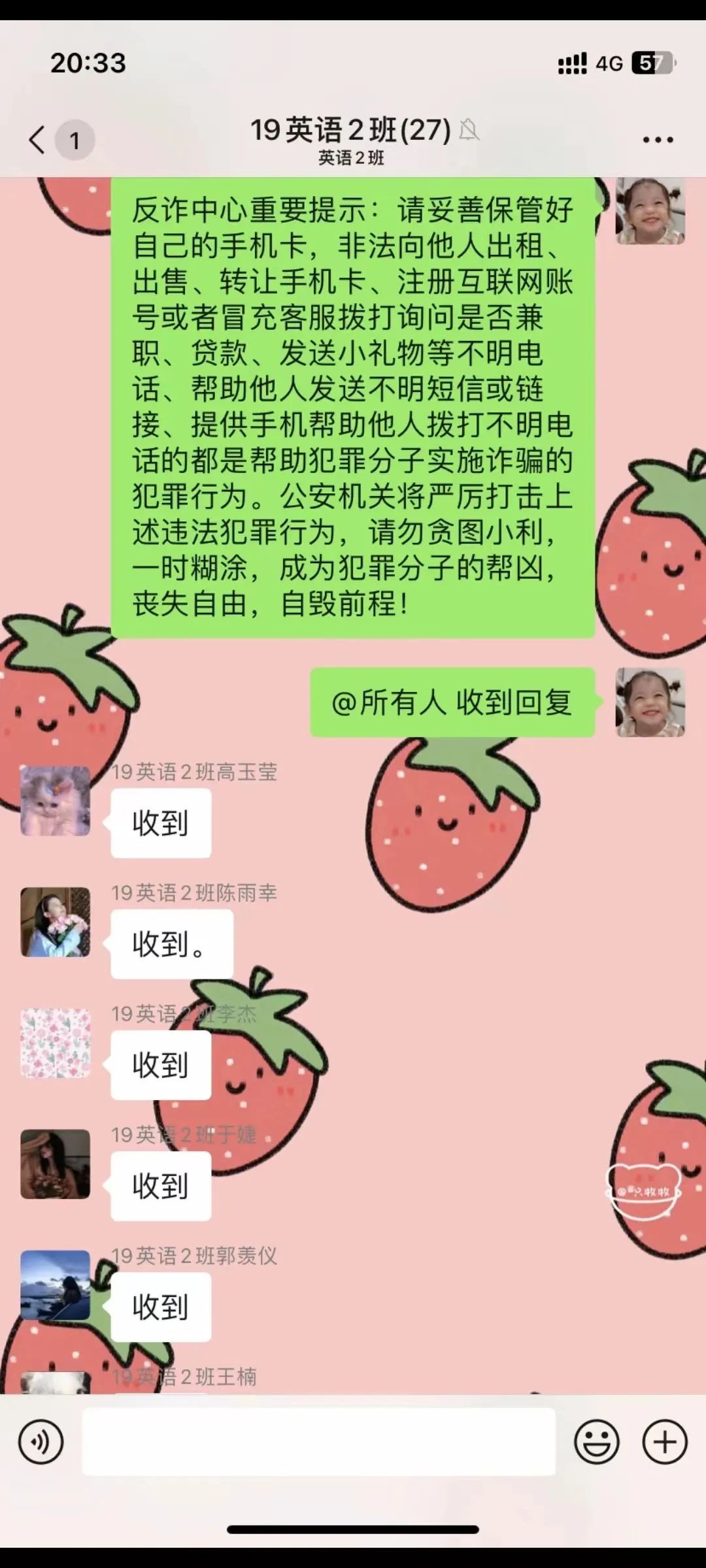Viewport: 706px width, 1568px height.
Task: Switch to voice message input
Action: pos(41,1442)
